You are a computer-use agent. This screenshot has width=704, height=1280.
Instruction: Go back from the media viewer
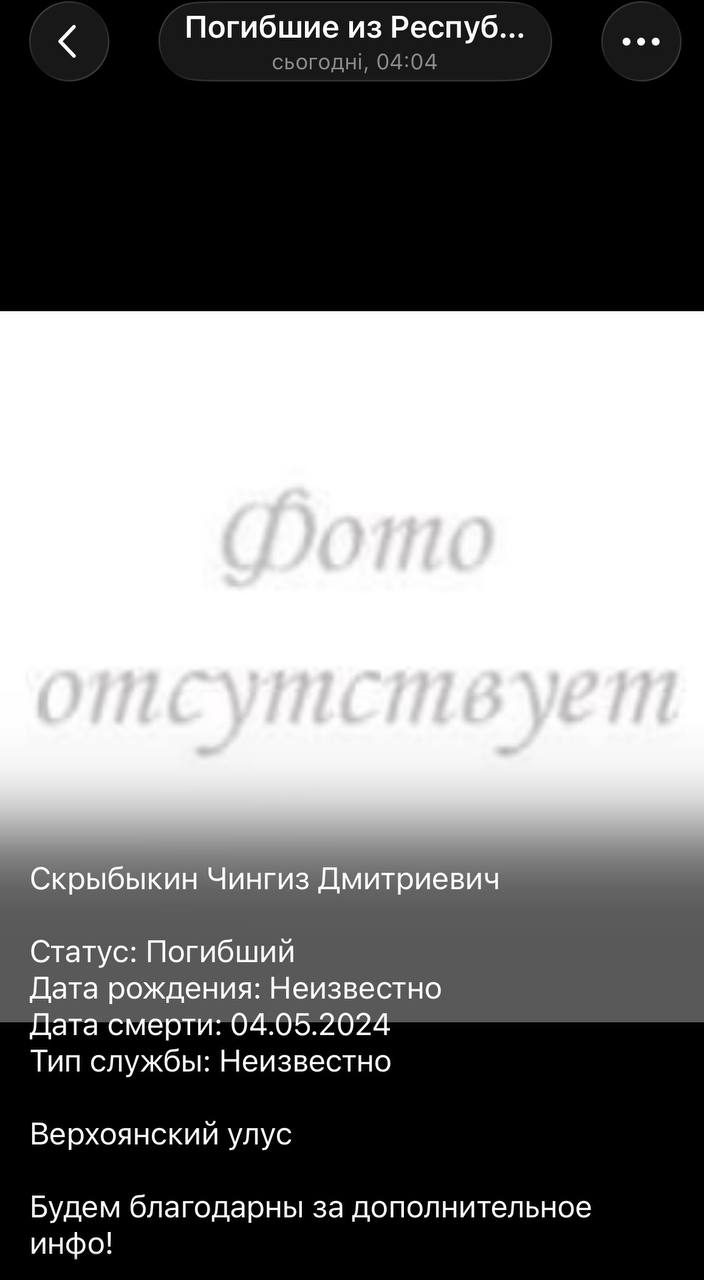tap(68, 42)
